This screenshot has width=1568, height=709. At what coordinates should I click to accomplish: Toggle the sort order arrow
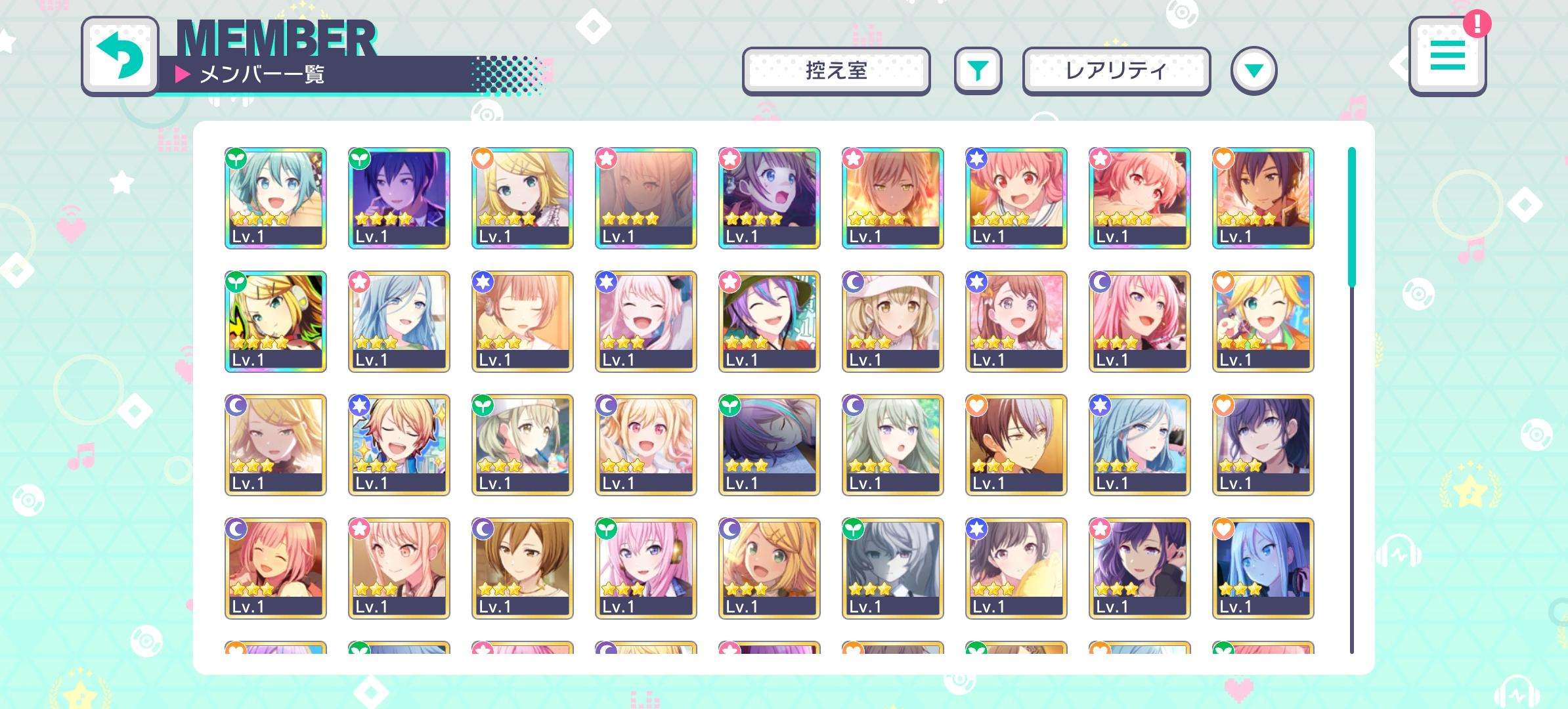[x=1253, y=71]
